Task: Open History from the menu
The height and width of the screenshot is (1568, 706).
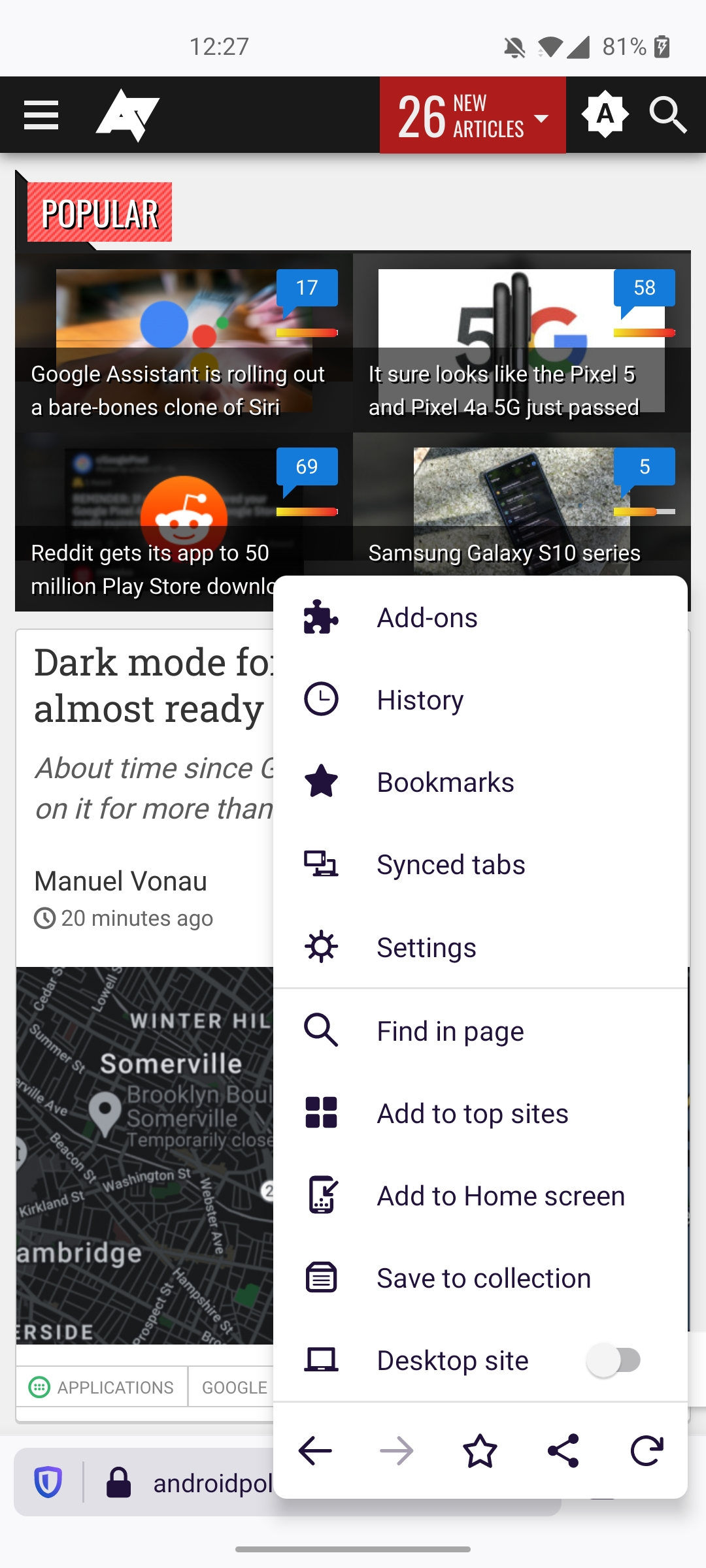Action: tap(420, 699)
